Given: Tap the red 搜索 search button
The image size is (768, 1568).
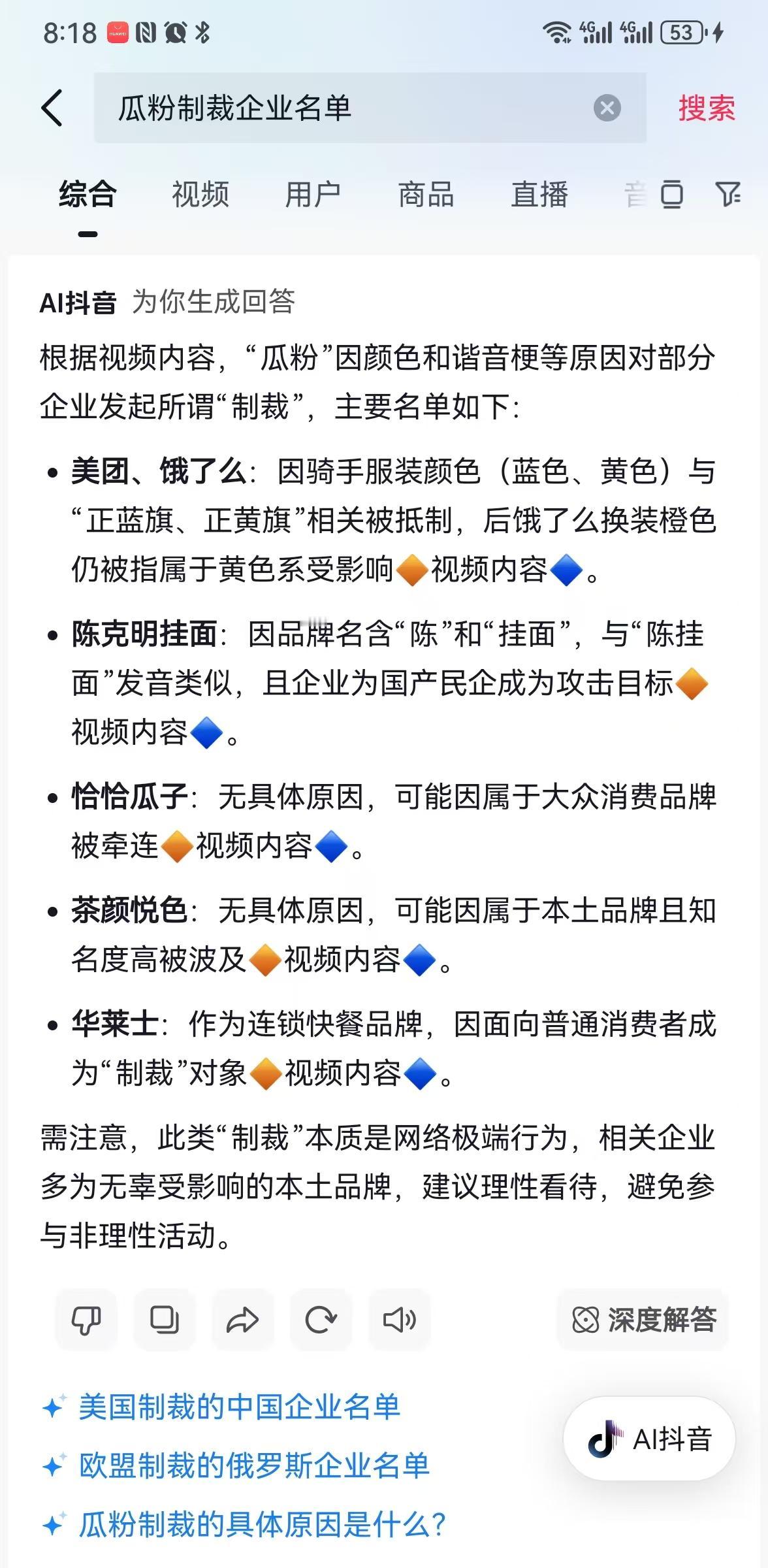Looking at the screenshot, I should coord(705,110).
